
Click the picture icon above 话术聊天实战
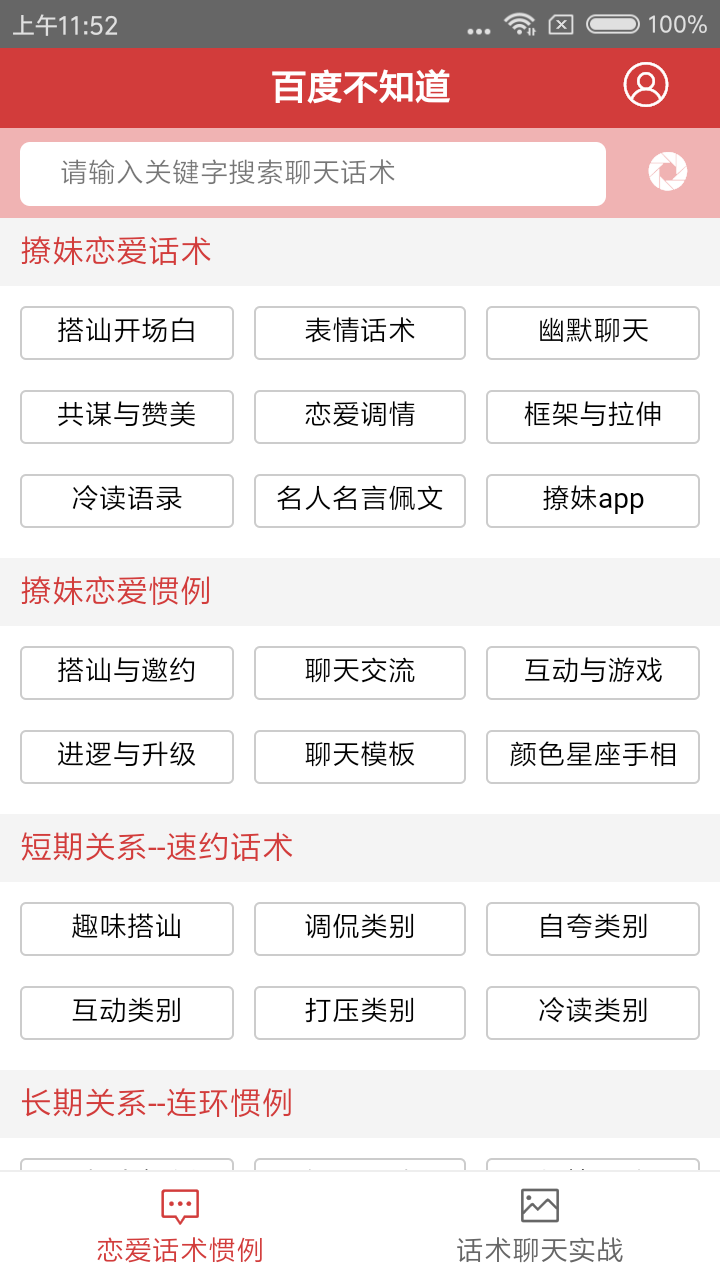click(539, 1206)
